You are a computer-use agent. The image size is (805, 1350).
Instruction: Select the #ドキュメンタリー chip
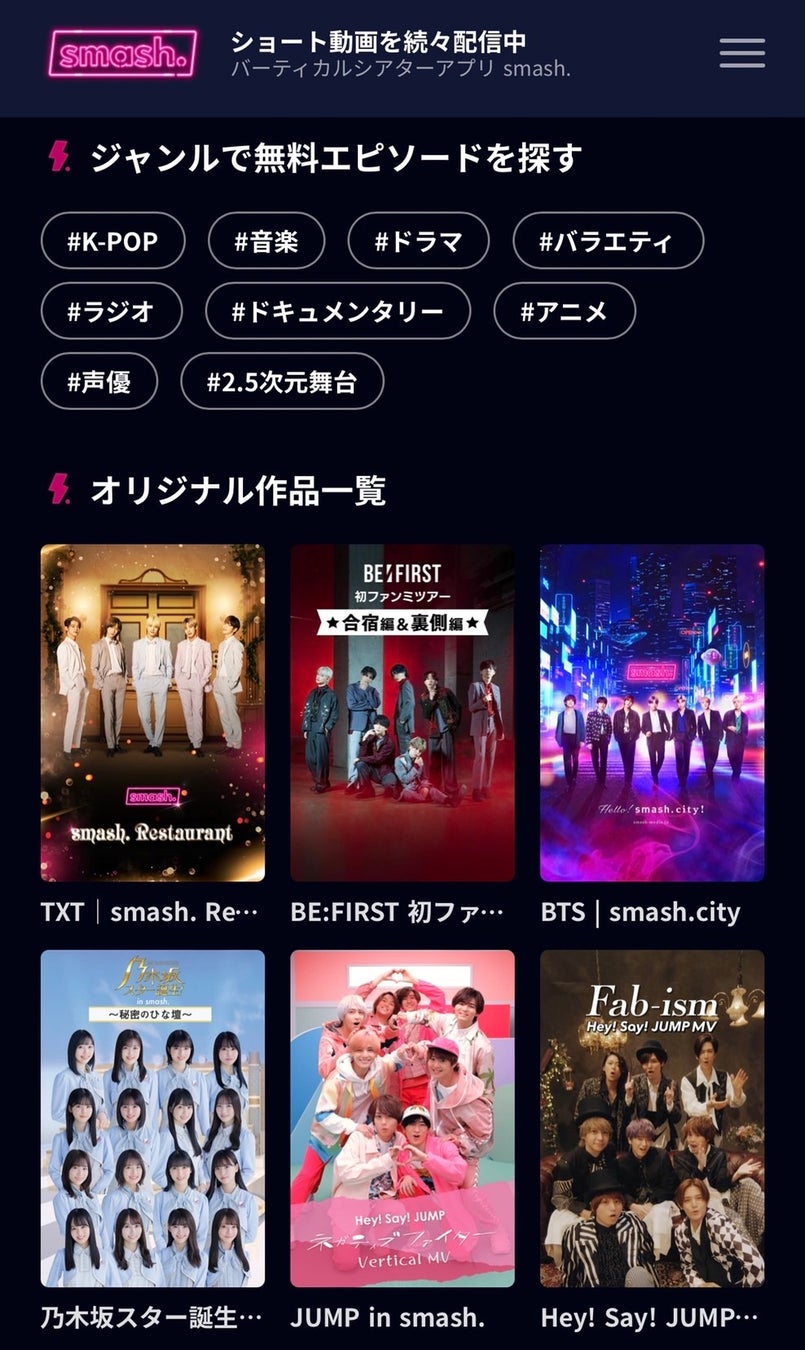coord(337,311)
